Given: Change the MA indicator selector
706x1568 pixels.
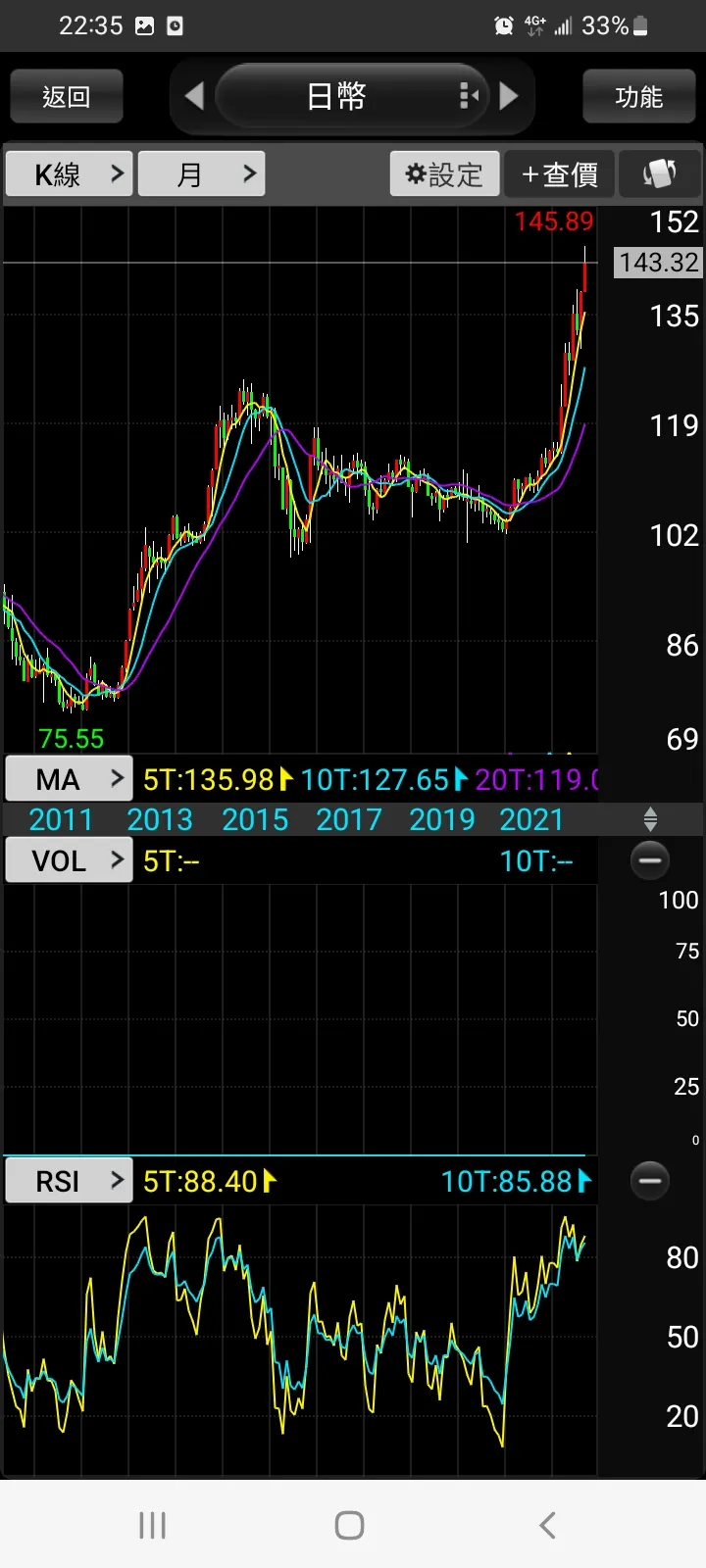Looking at the screenshot, I should click(69, 779).
